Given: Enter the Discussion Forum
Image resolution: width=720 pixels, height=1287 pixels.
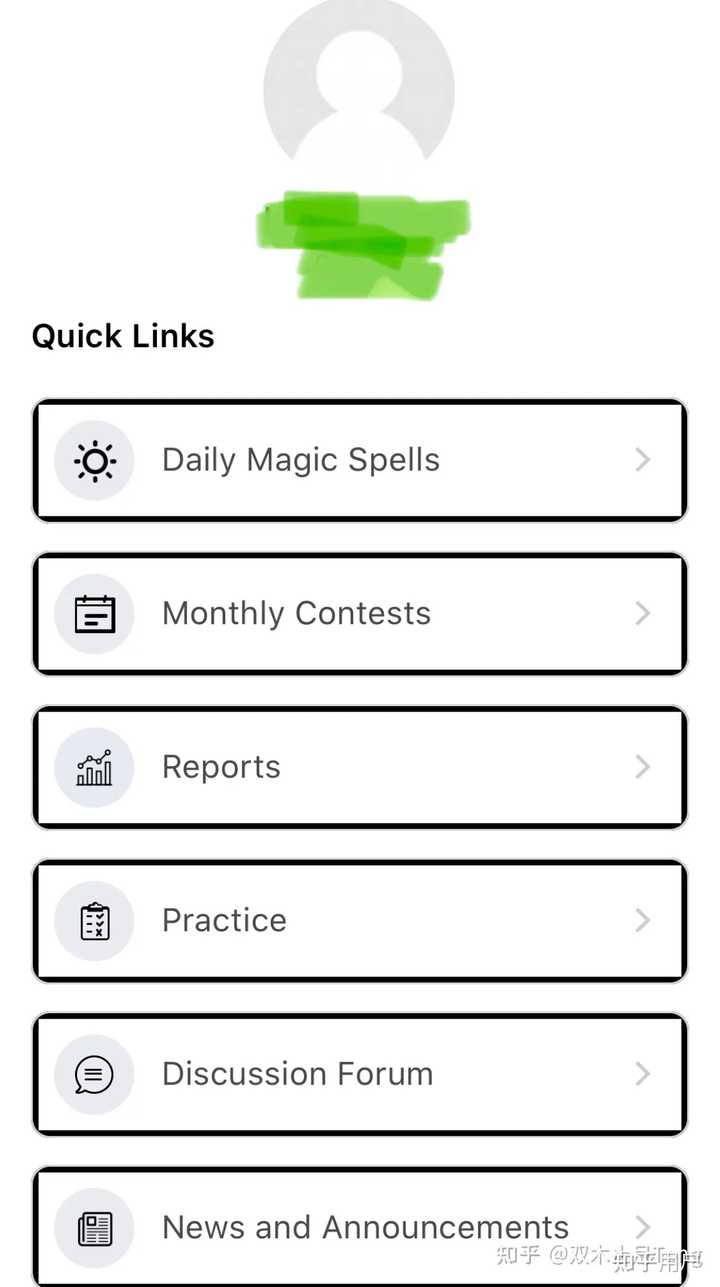Looking at the screenshot, I should tap(360, 1074).
